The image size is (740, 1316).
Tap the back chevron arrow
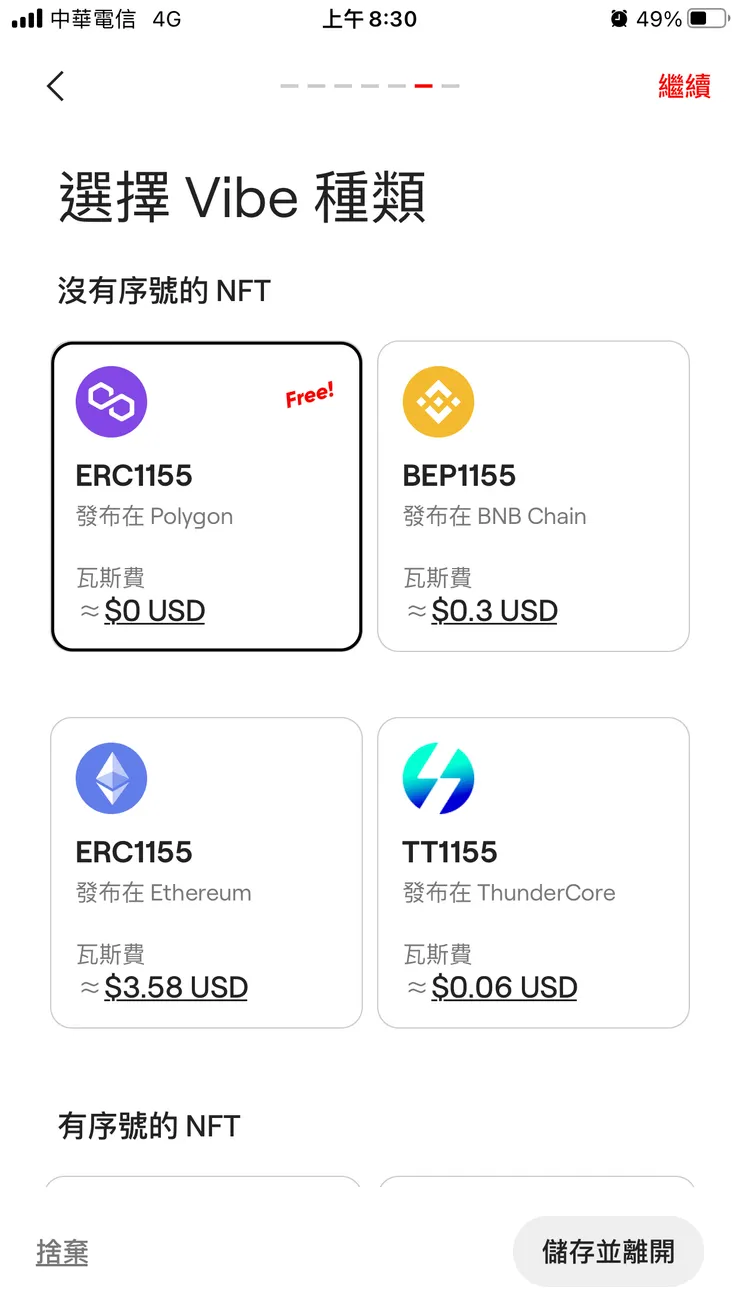click(55, 86)
